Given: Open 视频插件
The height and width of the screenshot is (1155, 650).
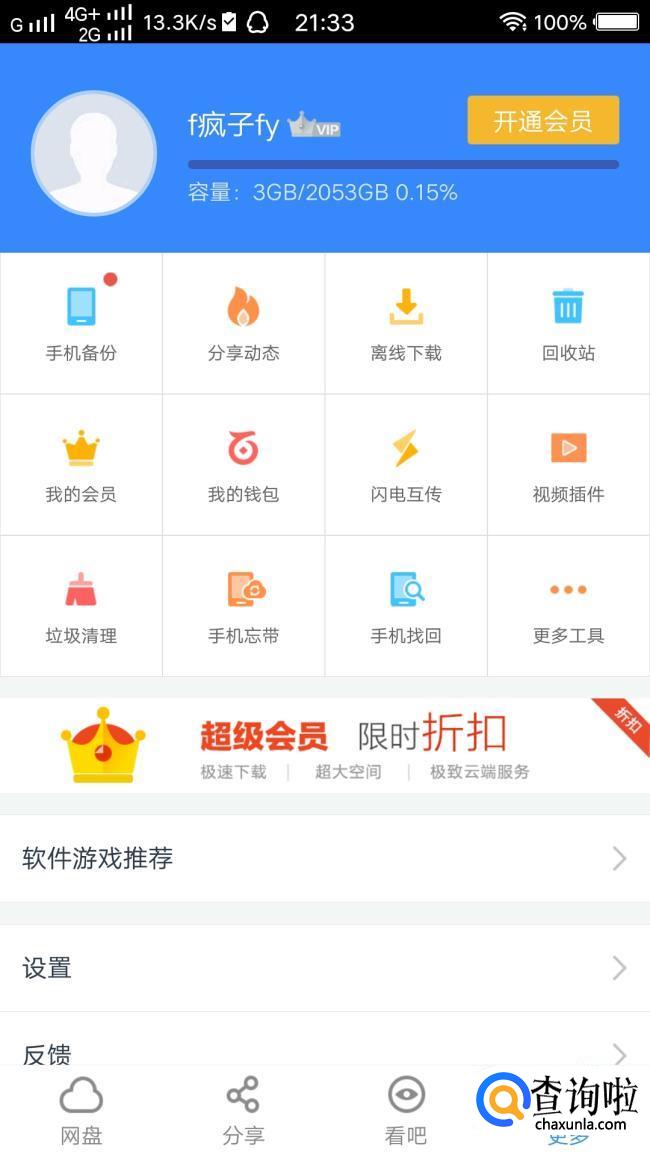Looking at the screenshot, I should point(568,465).
